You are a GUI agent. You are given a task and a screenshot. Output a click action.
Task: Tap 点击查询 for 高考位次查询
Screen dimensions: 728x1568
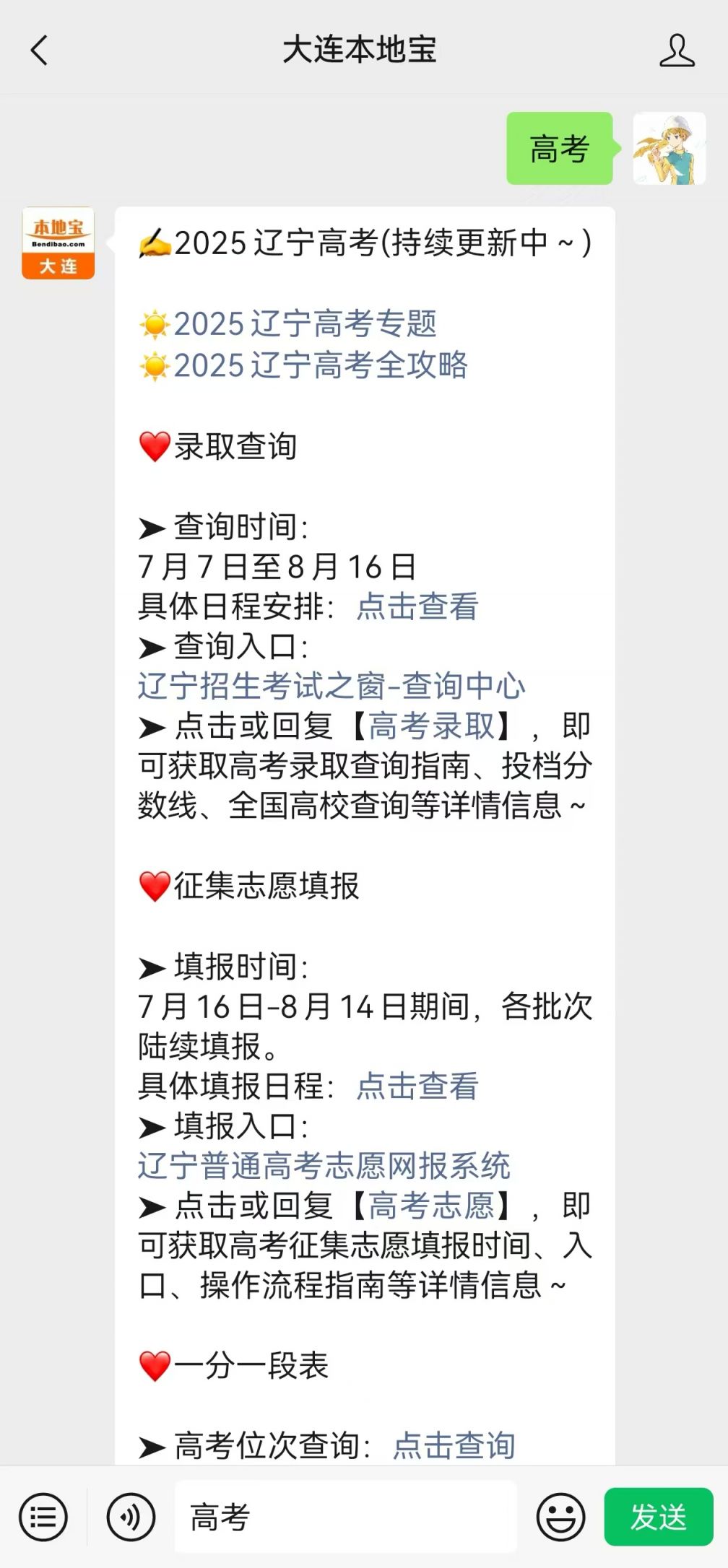pos(454,1445)
